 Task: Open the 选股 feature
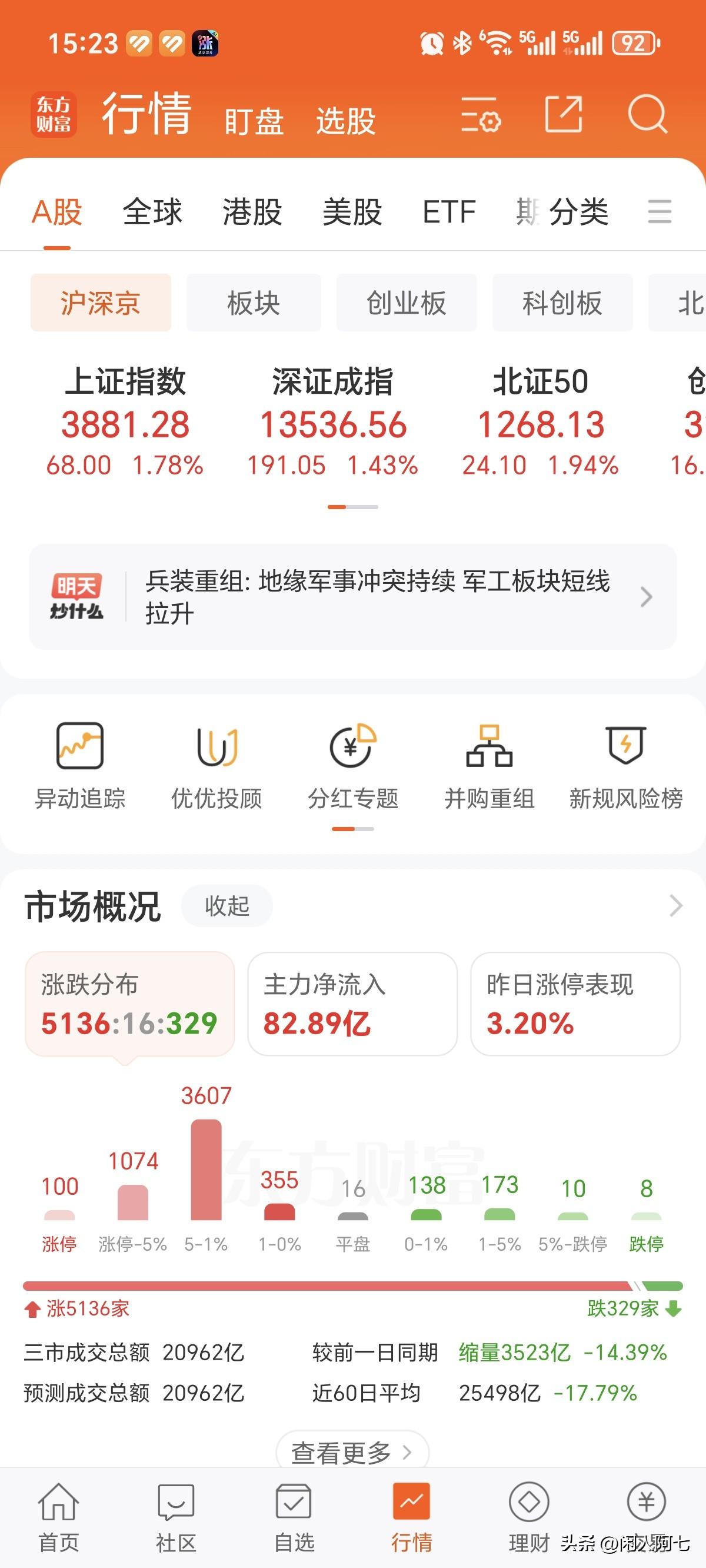346,119
